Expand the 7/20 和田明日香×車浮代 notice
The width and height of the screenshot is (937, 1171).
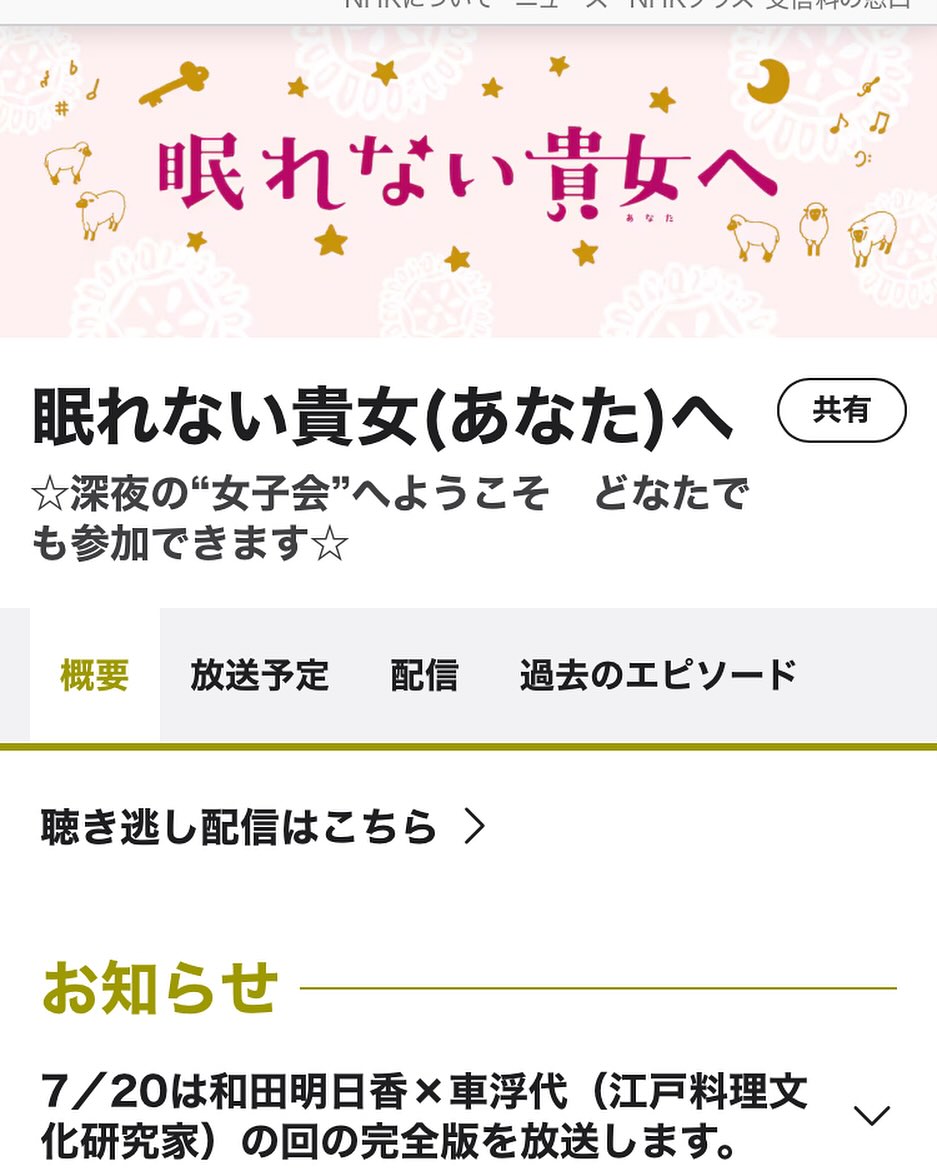[x=871, y=1115]
